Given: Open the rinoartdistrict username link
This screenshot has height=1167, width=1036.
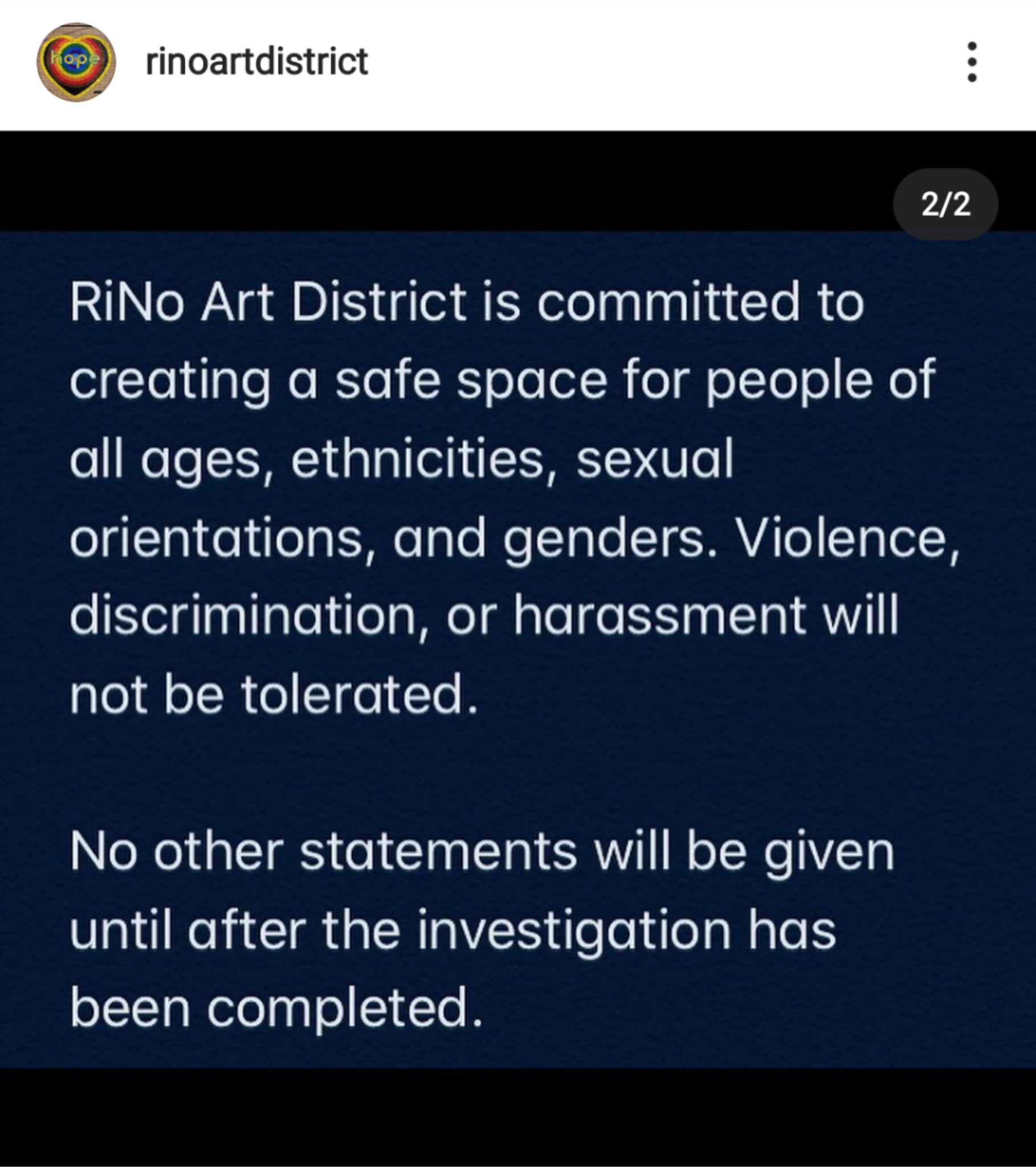Looking at the screenshot, I should [256, 62].
